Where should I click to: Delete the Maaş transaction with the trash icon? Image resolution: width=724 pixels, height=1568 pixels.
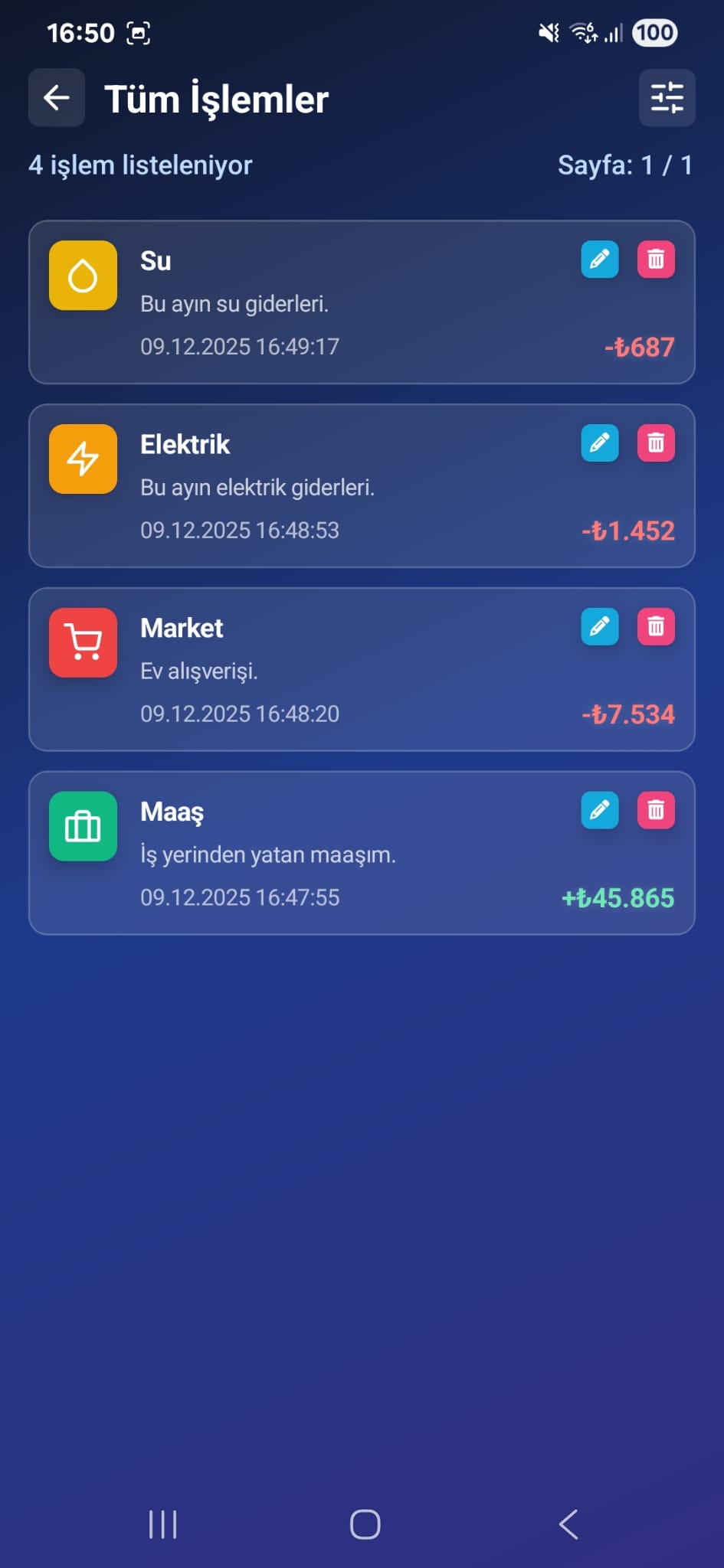coord(656,812)
